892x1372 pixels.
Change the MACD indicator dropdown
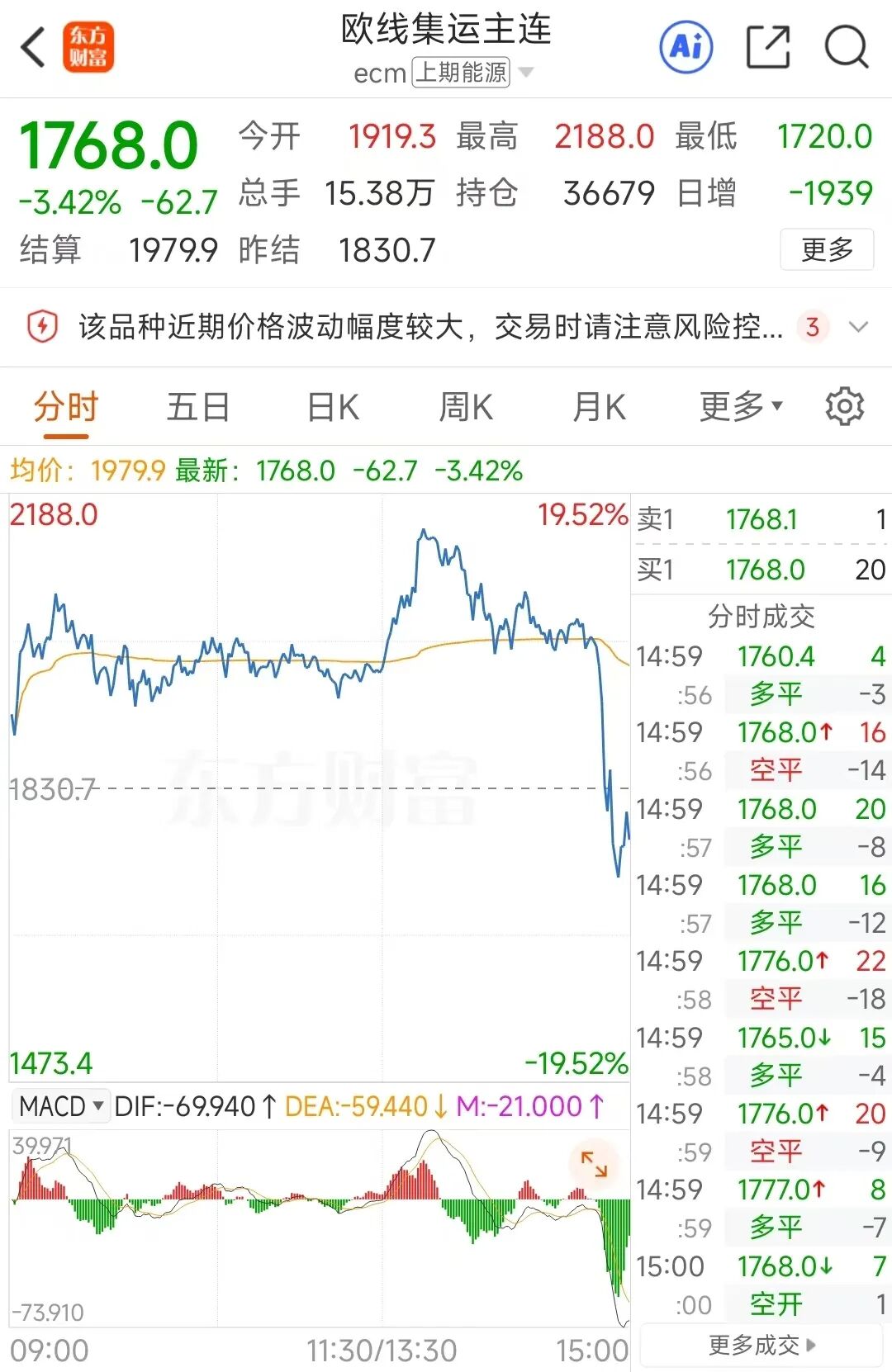[61, 1106]
